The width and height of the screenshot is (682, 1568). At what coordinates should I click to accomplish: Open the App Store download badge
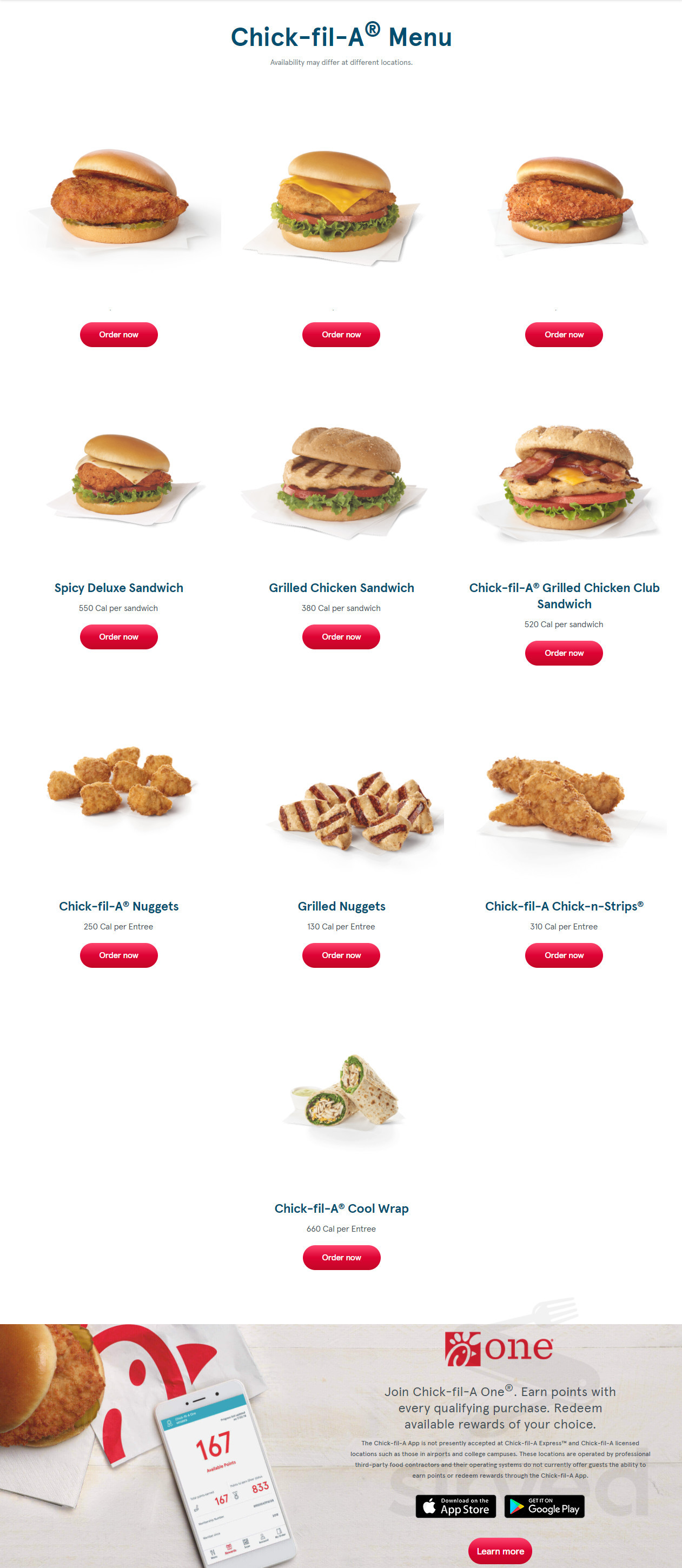[x=455, y=1506]
